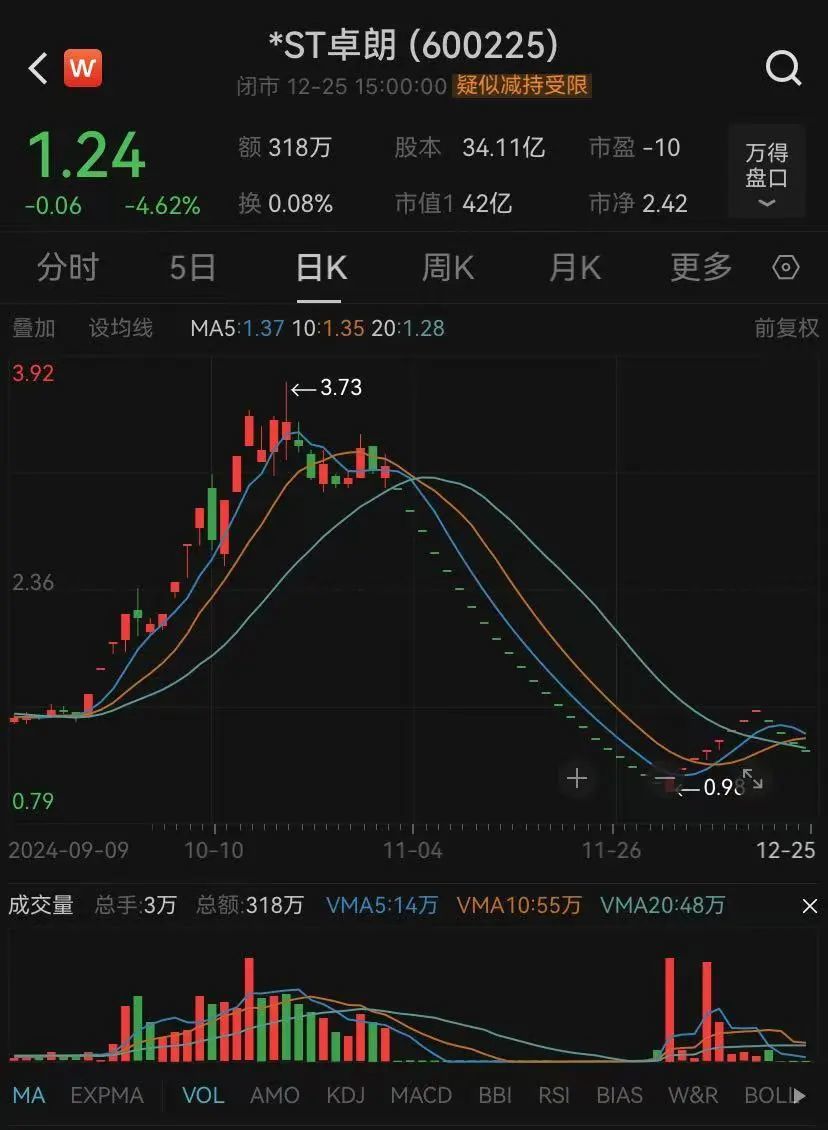
Task: Switch to the 周K tab
Action: pos(446,267)
